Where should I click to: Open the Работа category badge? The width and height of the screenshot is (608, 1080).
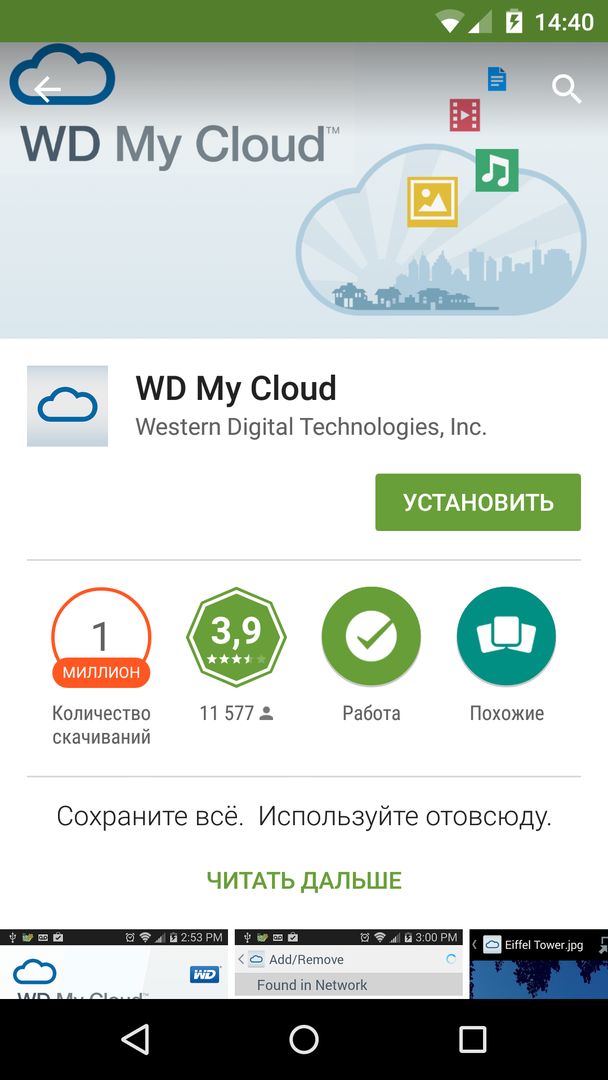[371, 637]
